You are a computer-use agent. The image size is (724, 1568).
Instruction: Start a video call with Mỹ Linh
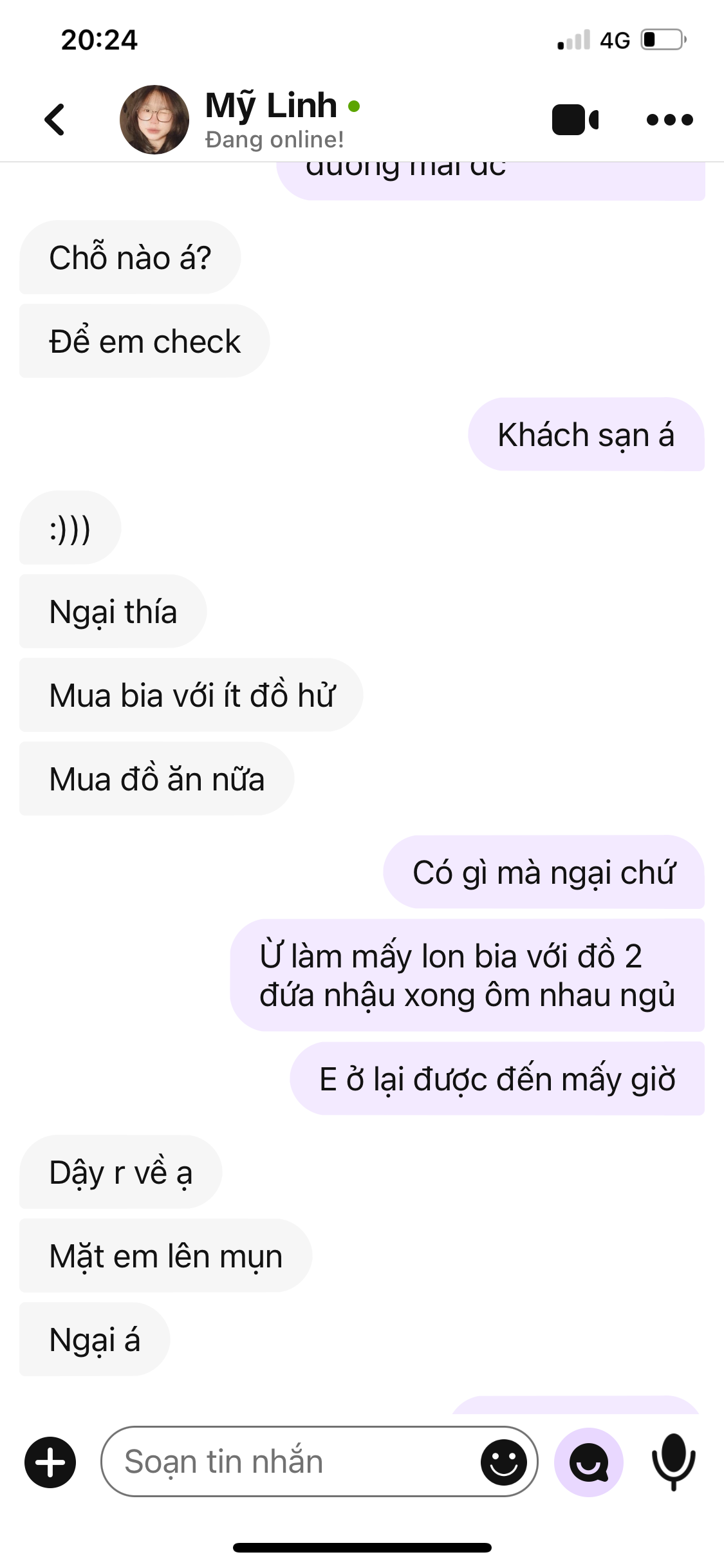[x=575, y=120]
